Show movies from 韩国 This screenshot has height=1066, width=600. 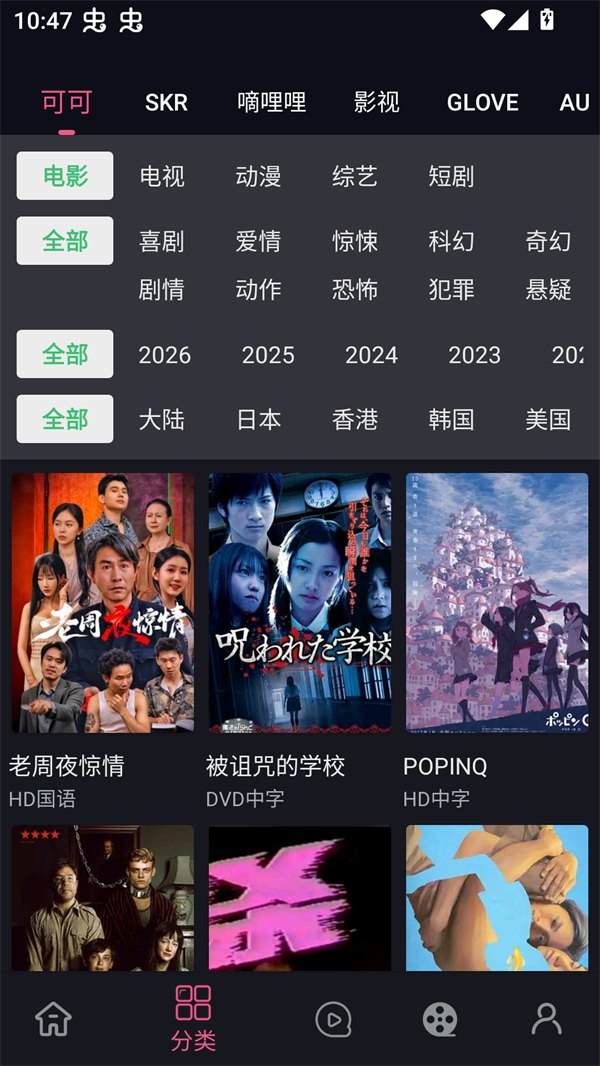tap(451, 419)
